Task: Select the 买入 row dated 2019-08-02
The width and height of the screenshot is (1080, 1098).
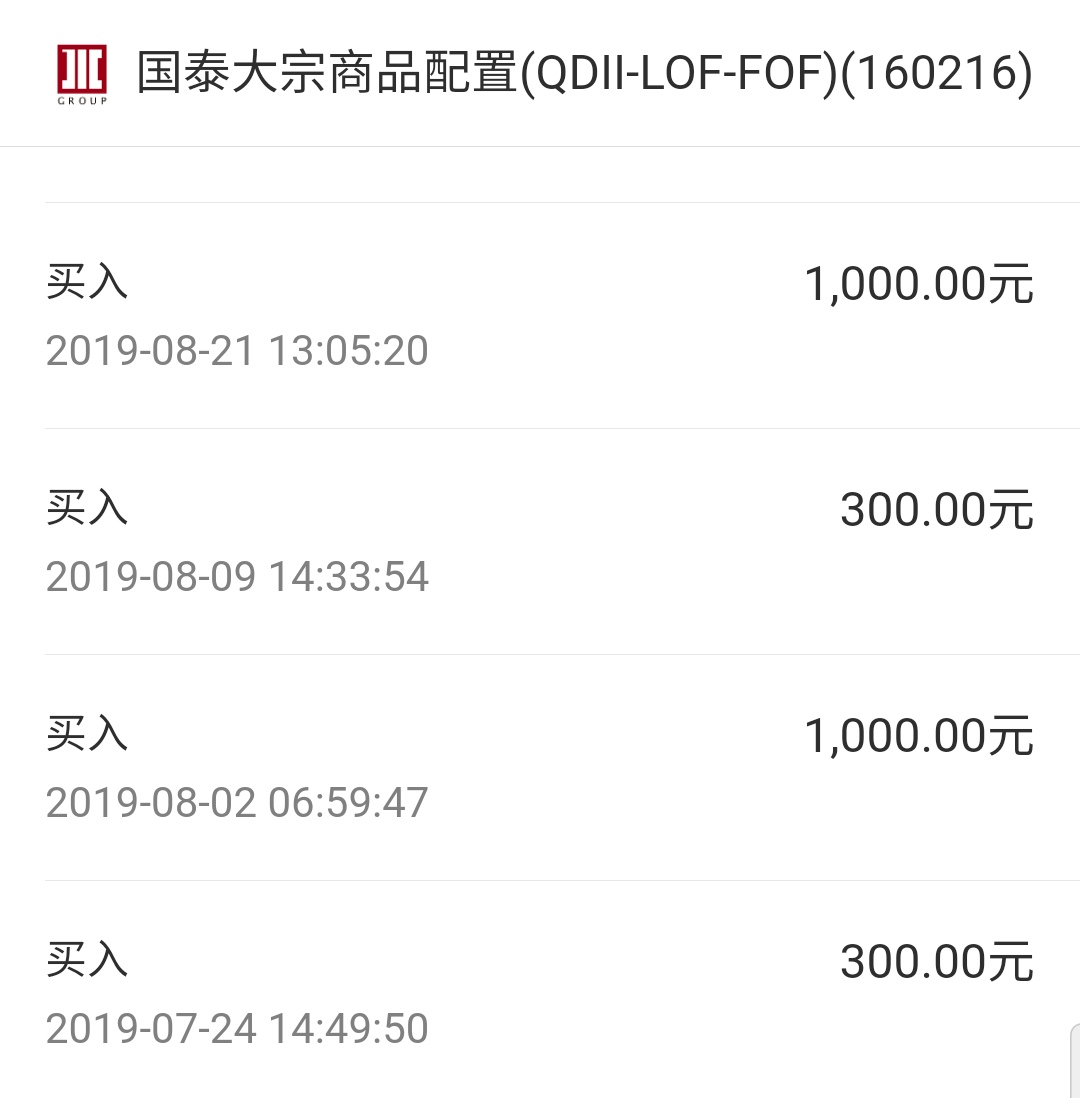Action: [540, 762]
